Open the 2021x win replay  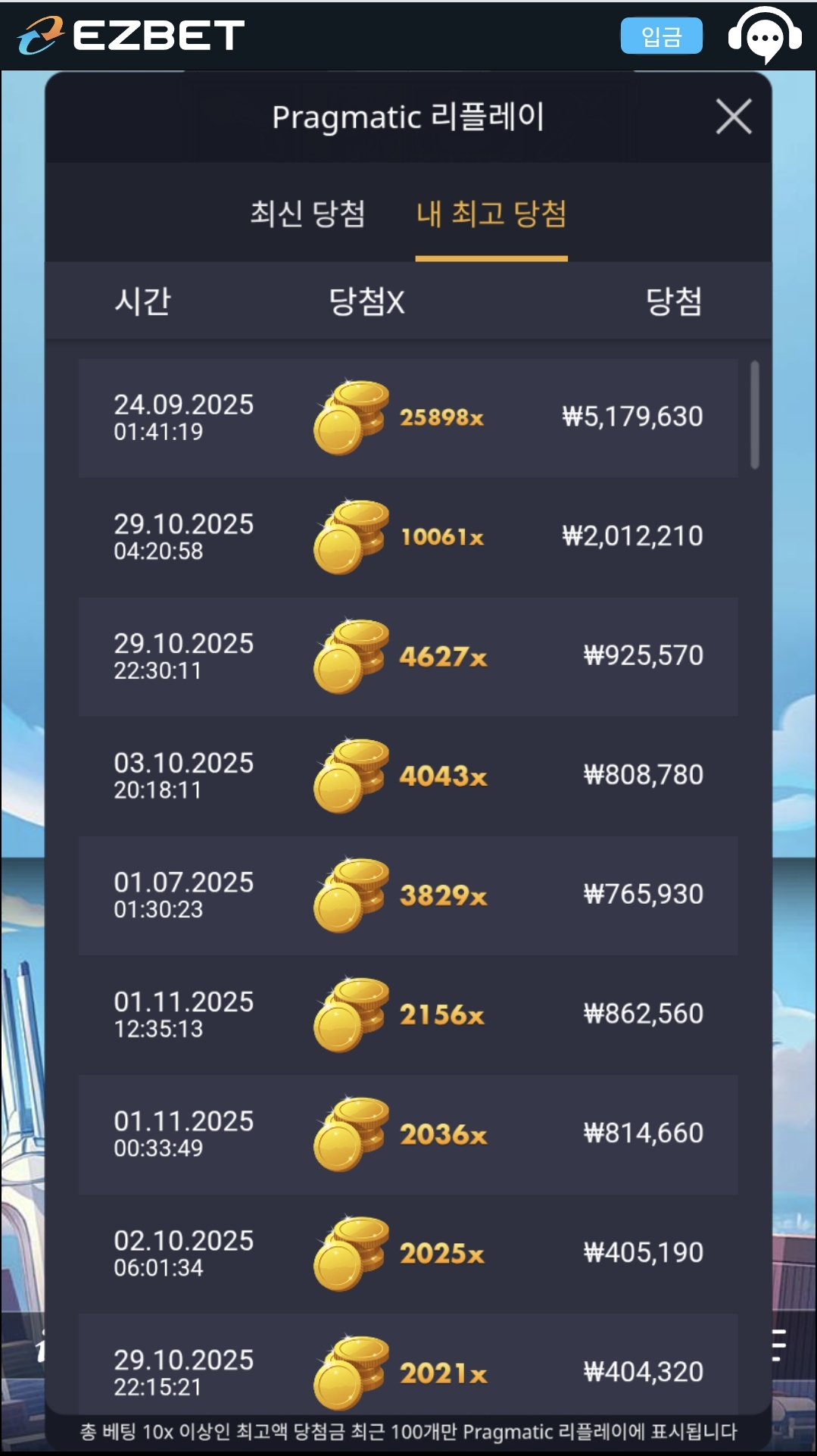click(x=408, y=1370)
